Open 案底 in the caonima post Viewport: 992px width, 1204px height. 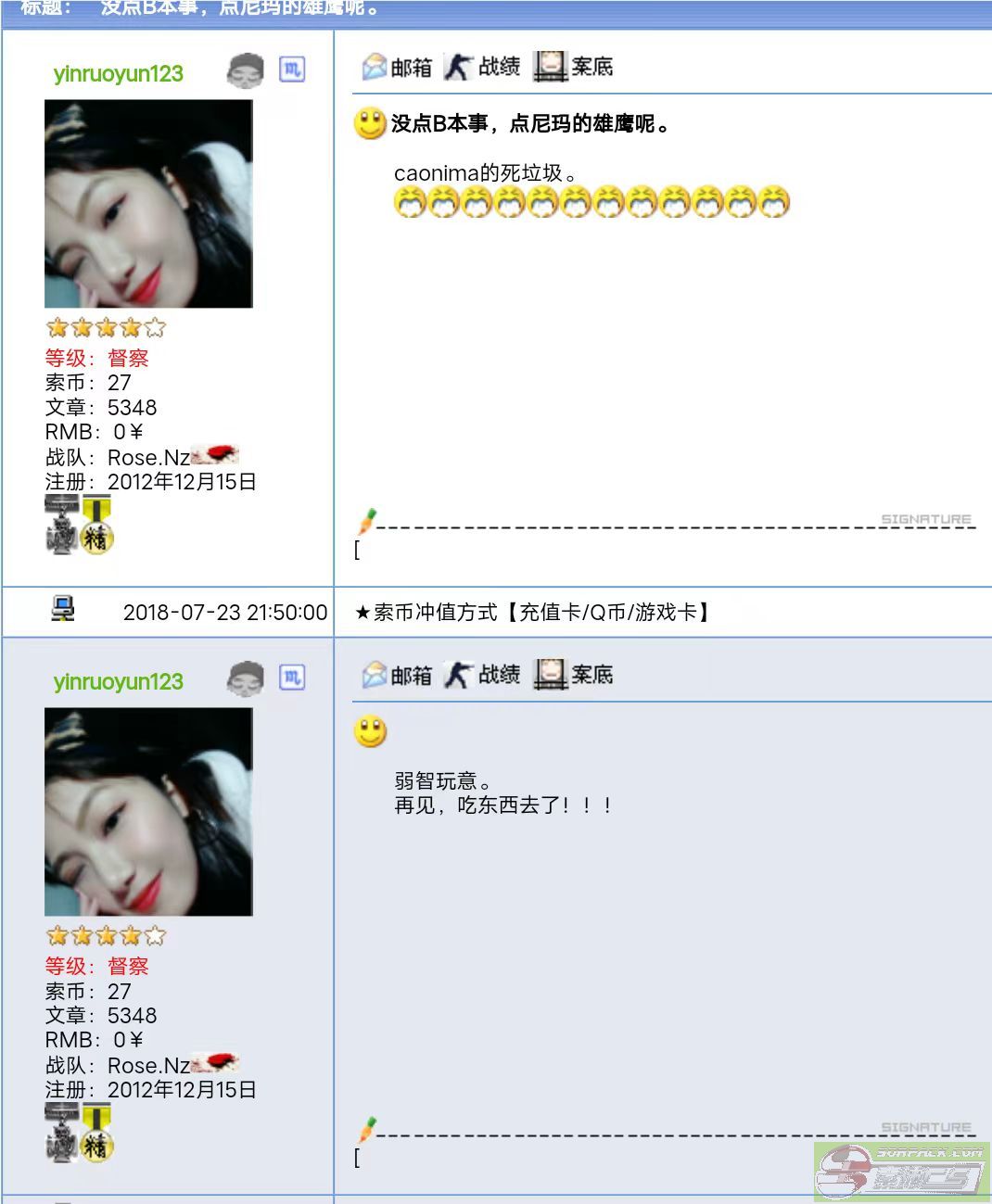(574, 67)
